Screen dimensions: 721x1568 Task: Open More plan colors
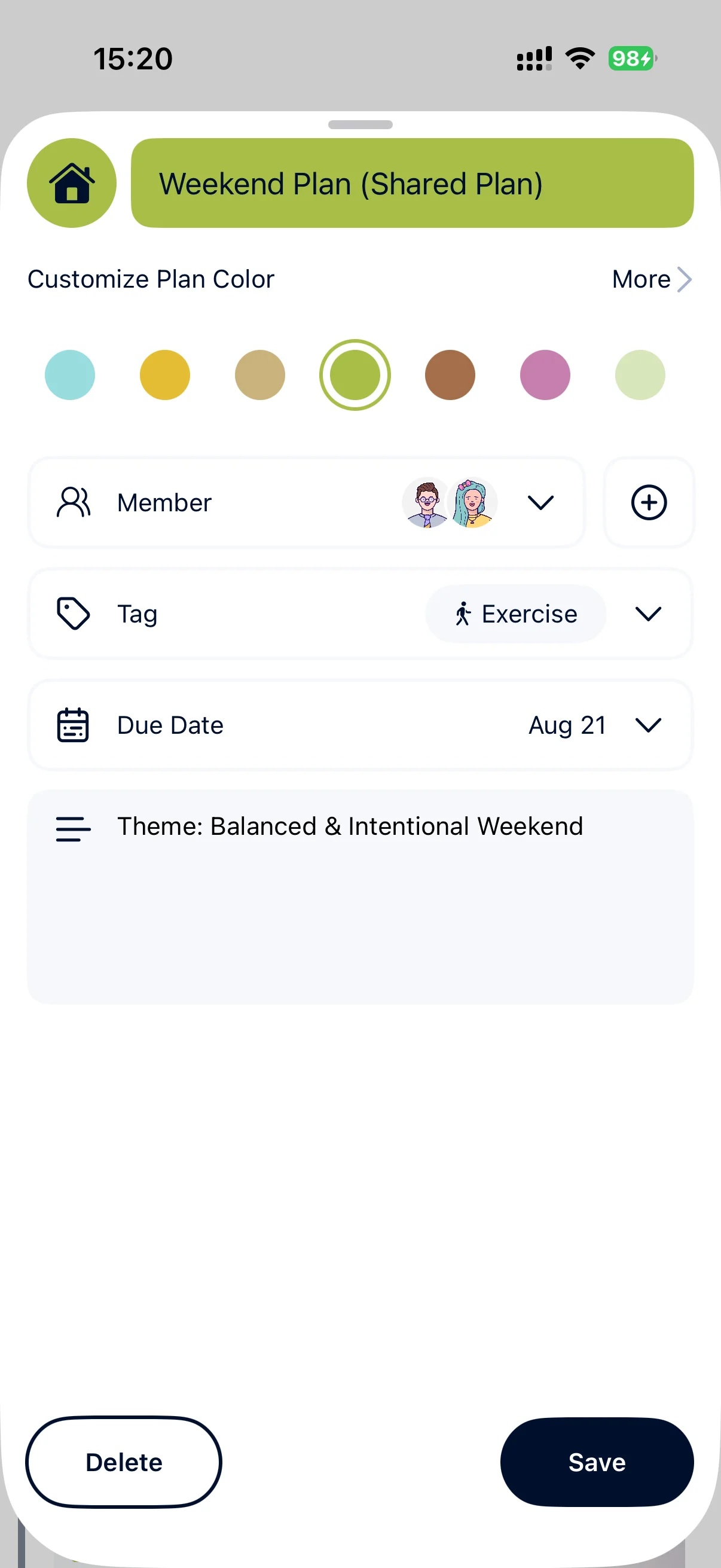(652, 279)
